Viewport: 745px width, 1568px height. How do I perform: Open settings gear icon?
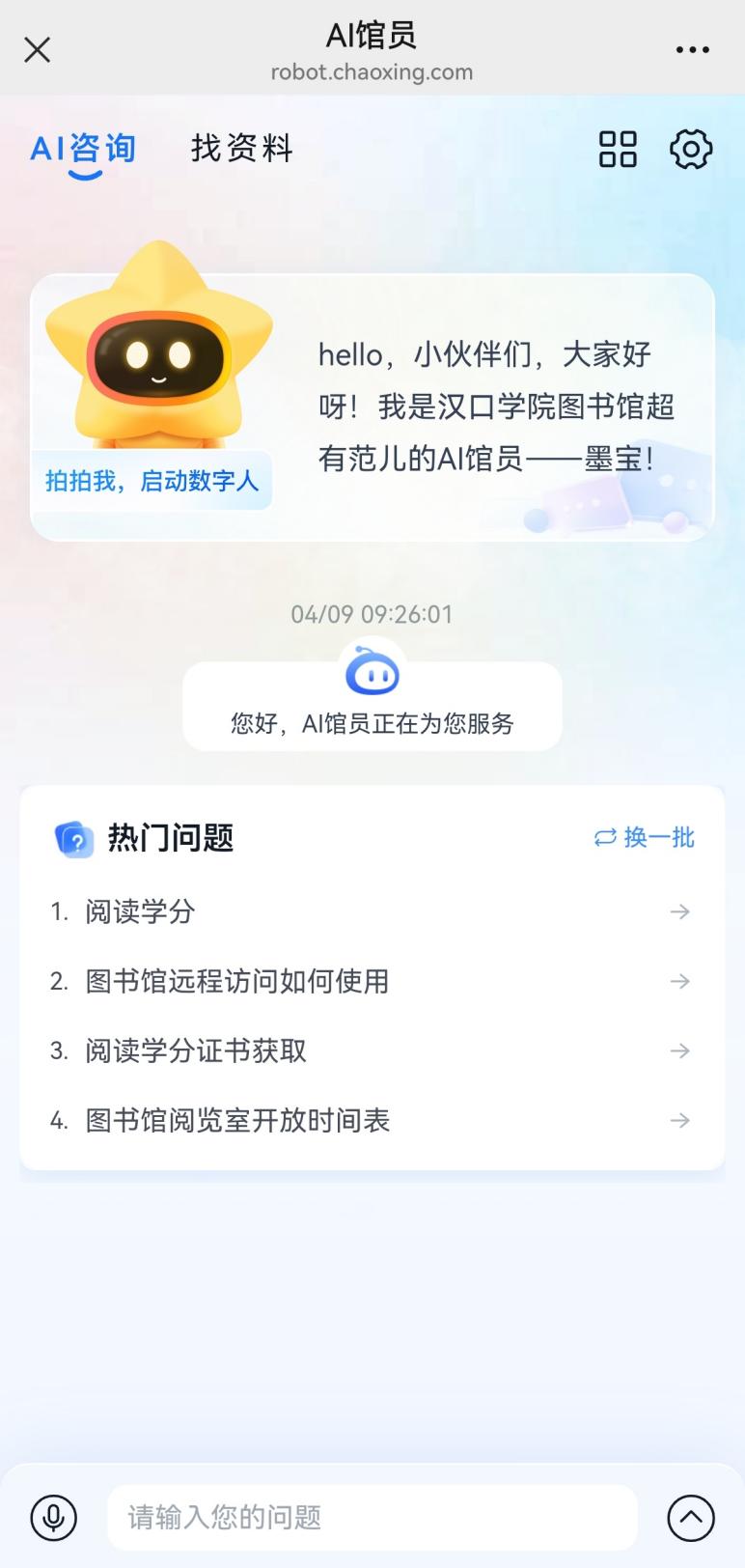(x=691, y=149)
